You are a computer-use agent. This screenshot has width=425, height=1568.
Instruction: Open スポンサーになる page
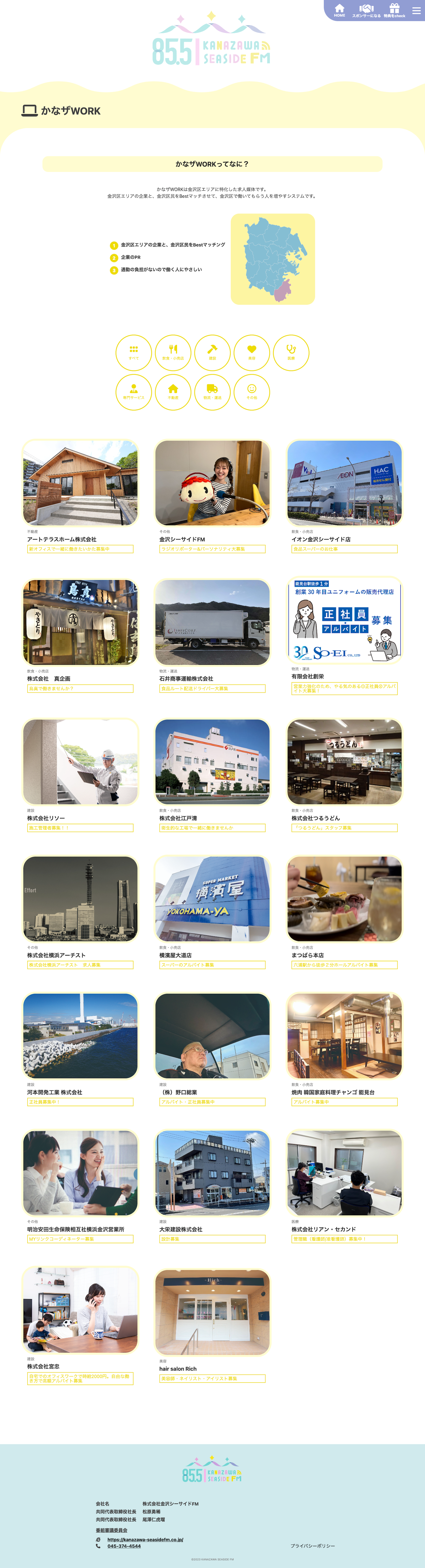point(366,10)
